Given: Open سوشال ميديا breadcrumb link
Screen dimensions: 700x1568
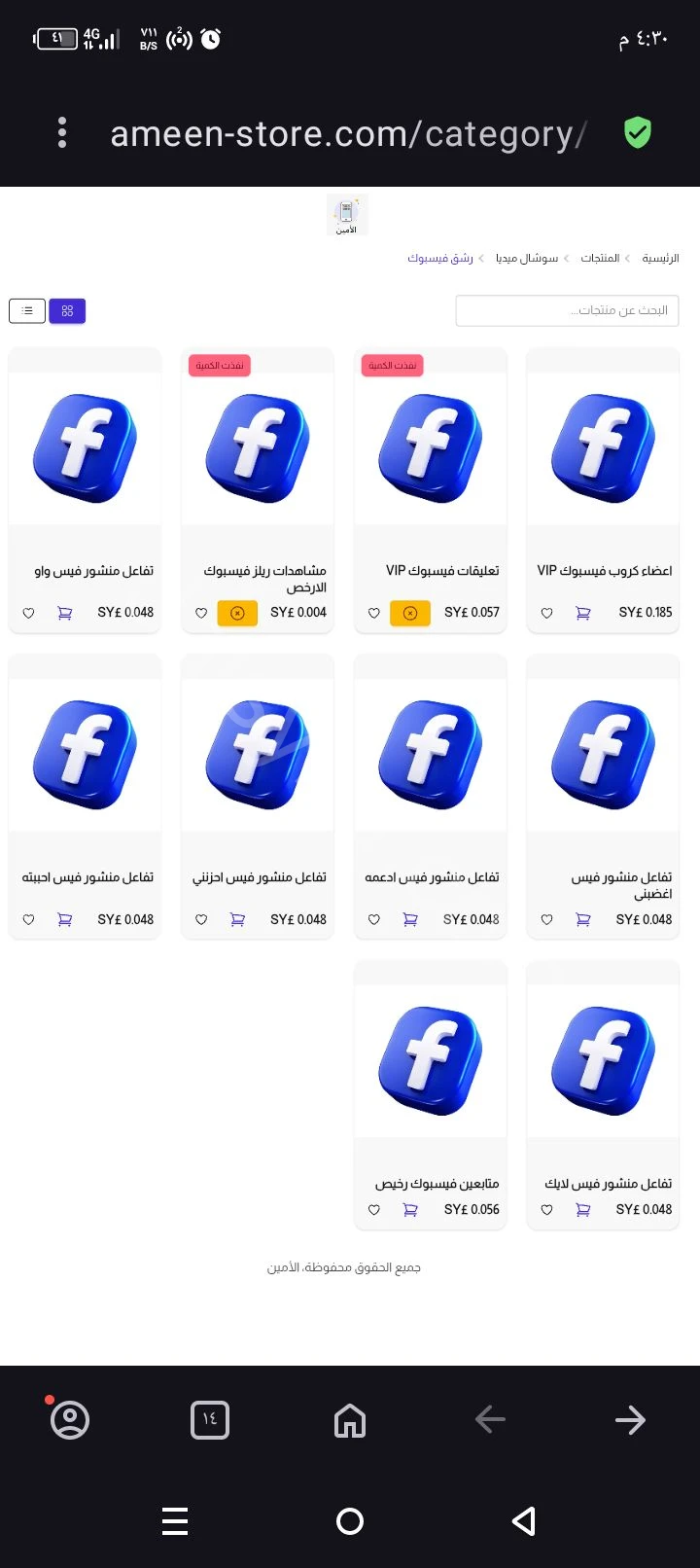Looking at the screenshot, I should click(527, 258).
